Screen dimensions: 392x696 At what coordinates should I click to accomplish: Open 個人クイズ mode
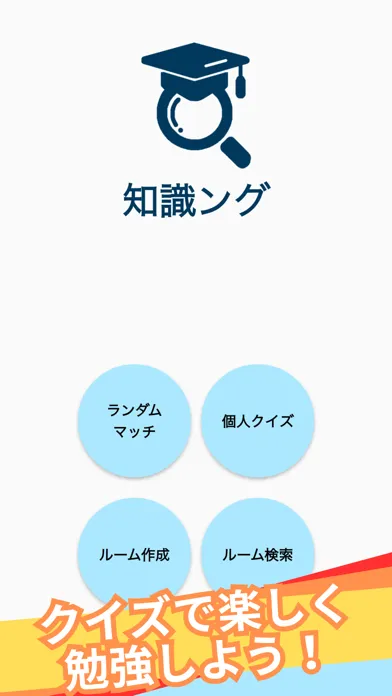click(x=258, y=421)
